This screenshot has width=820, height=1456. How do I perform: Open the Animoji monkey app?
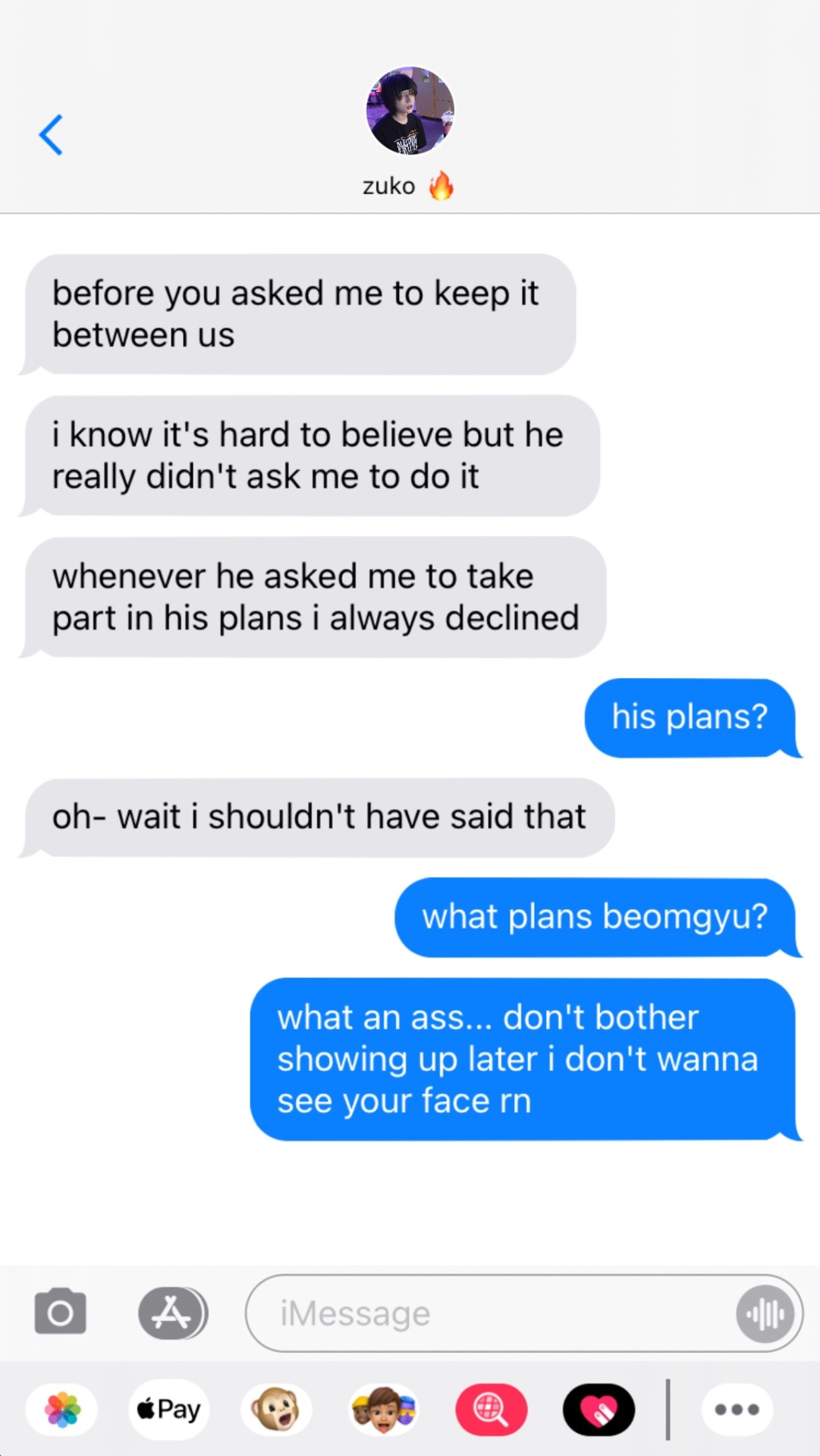[x=276, y=1410]
